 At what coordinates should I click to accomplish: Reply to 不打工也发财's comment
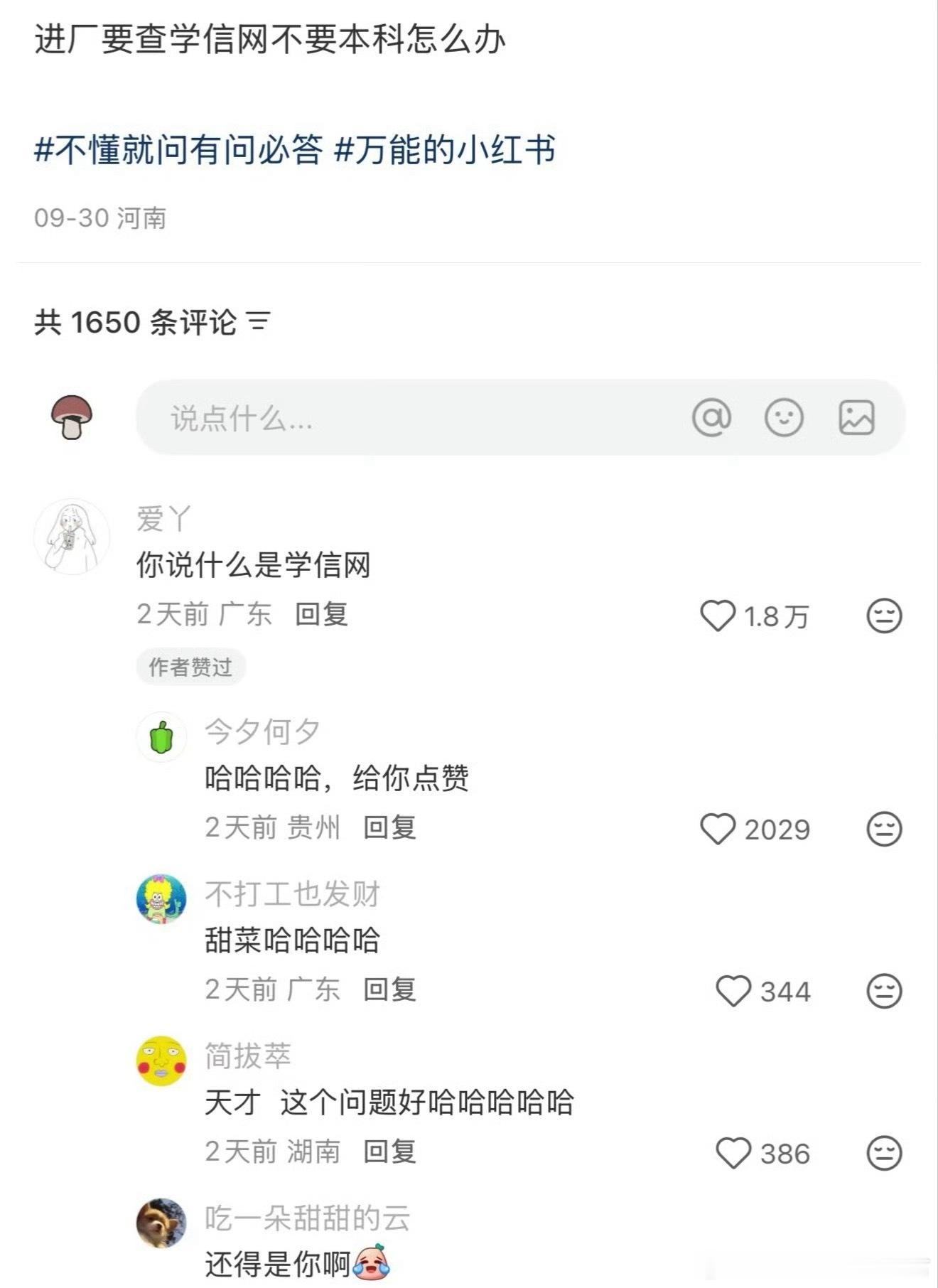389,989
